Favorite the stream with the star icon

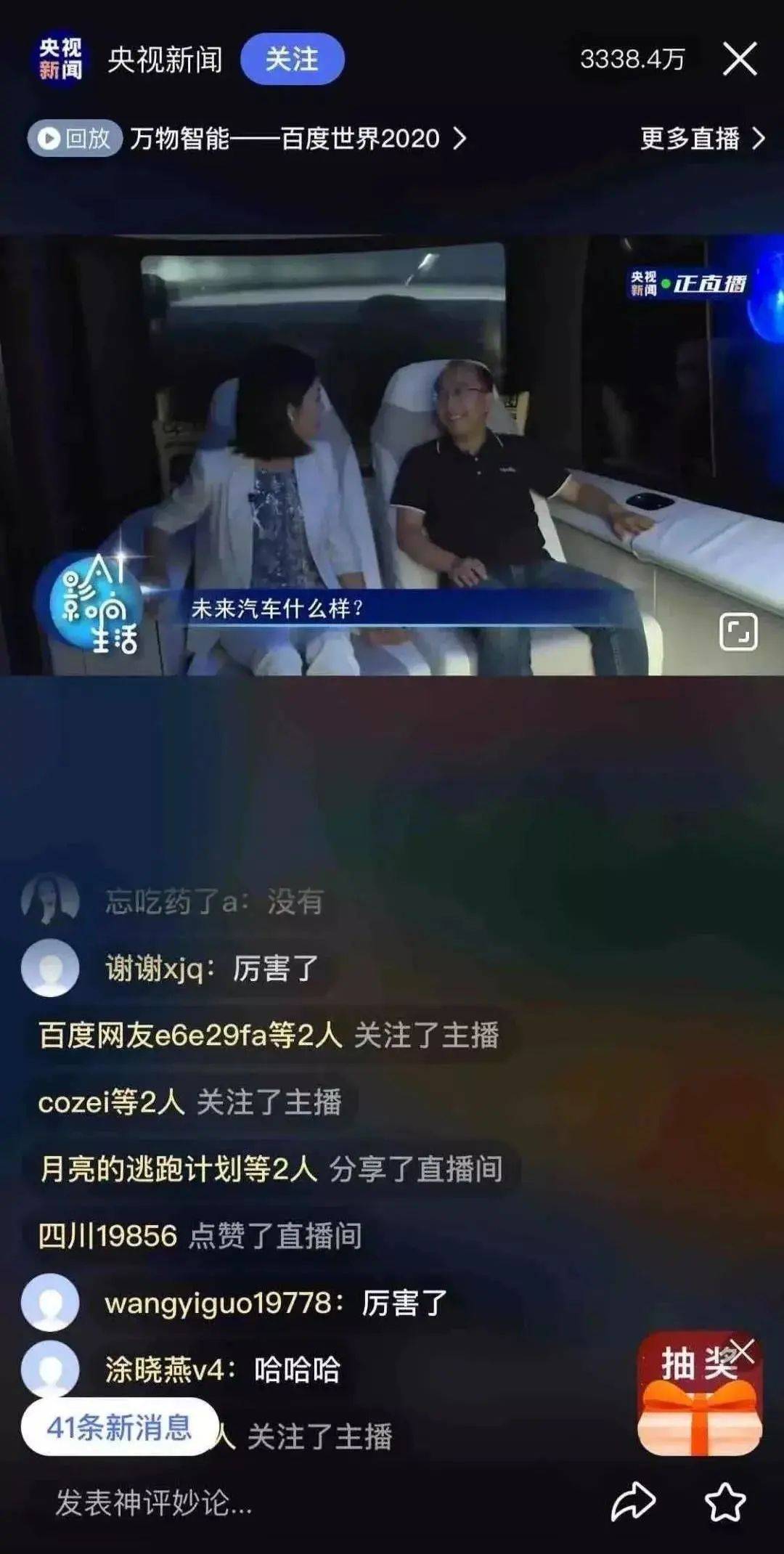coord(725,1502)
